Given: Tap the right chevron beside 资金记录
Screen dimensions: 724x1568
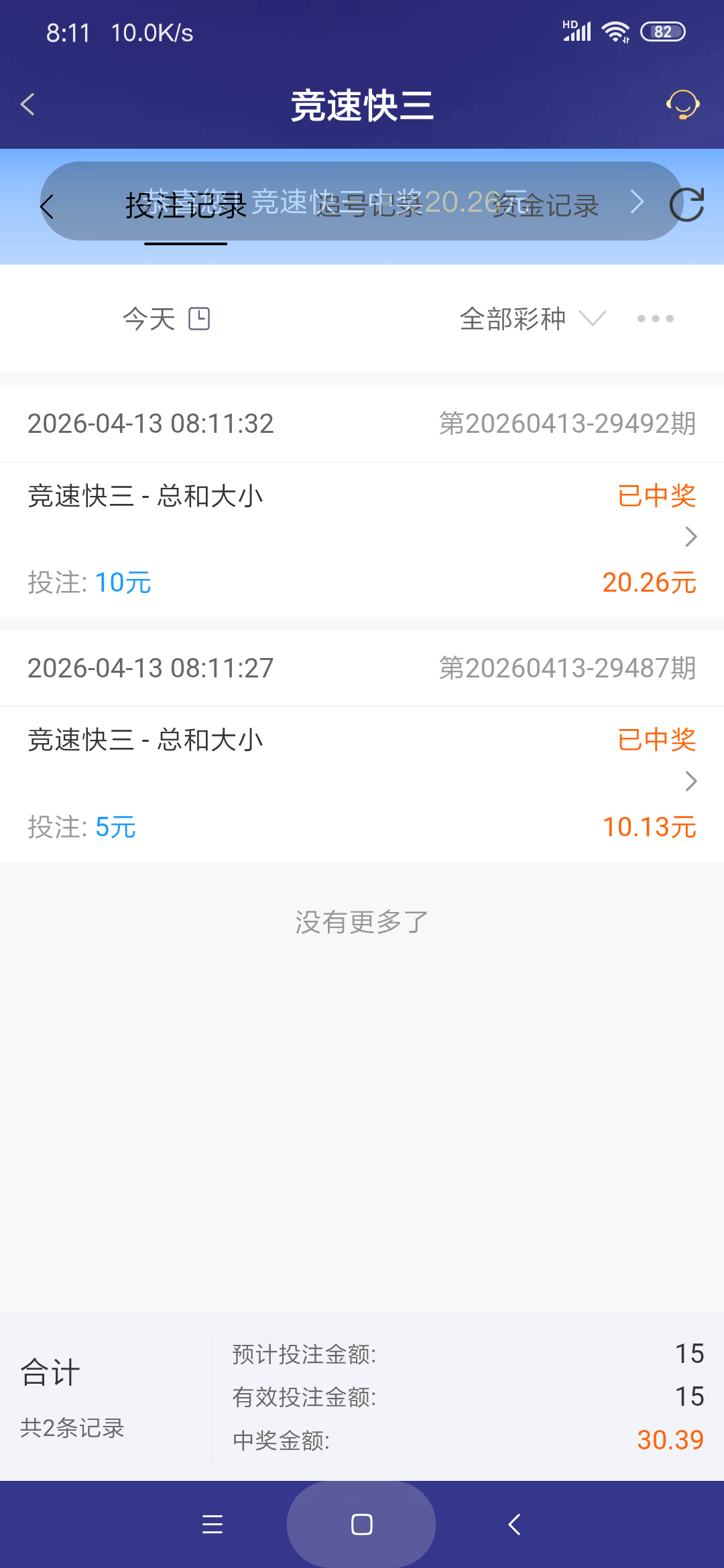Looking at the screenshot, I should click(638, 202).
